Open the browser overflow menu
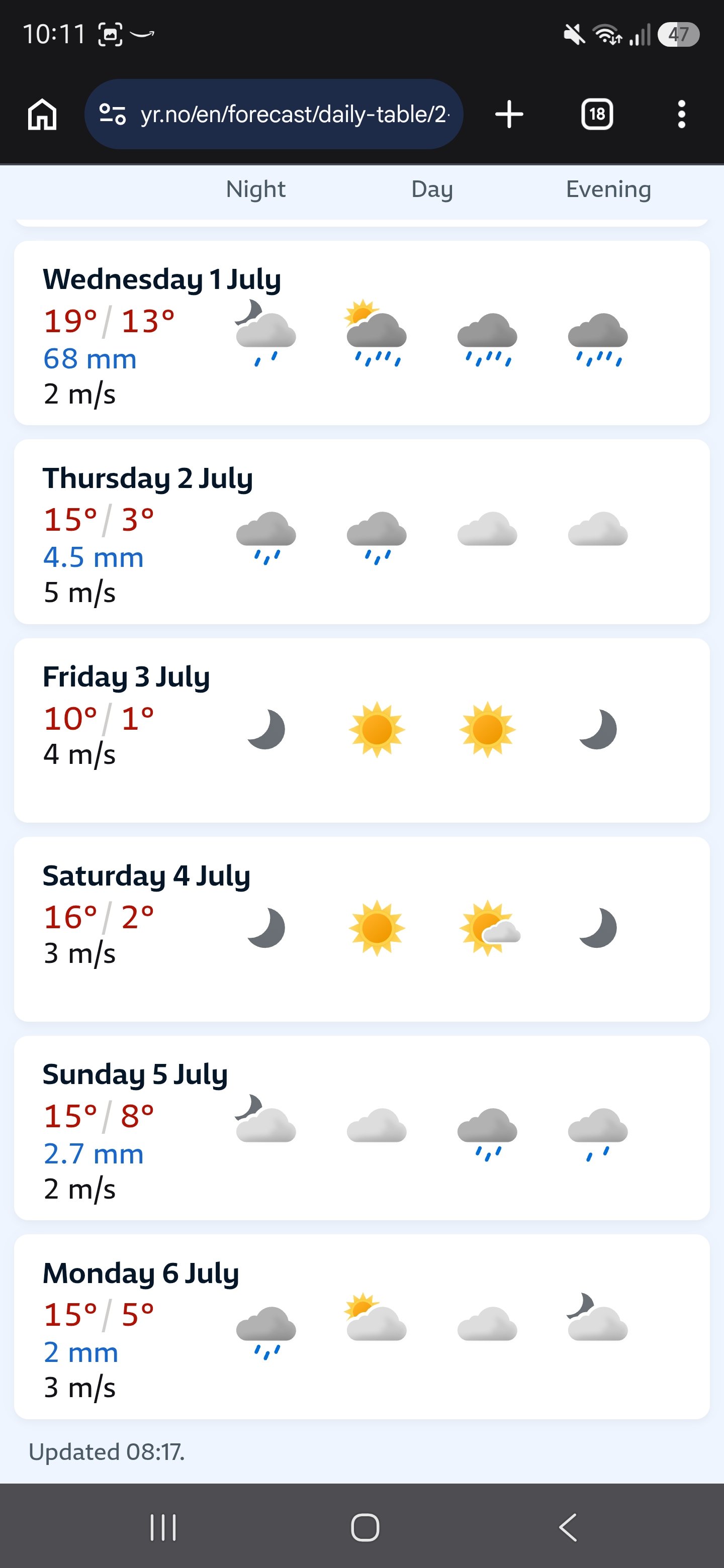 coord(681,115)
